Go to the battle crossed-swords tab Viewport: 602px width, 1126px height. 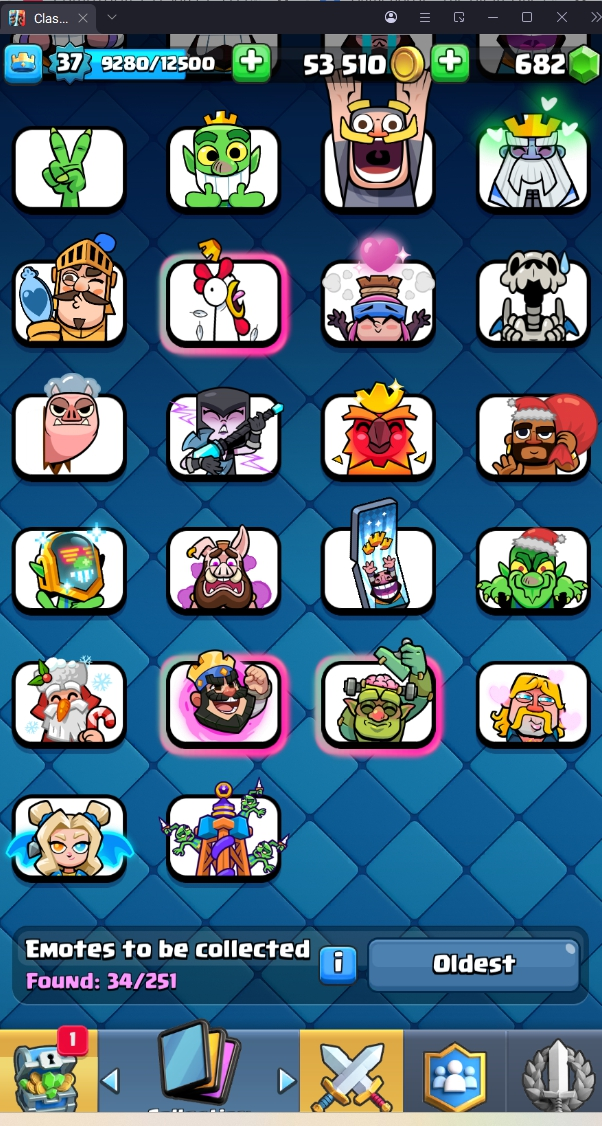pyautogui.click(x=352, y=1074)
